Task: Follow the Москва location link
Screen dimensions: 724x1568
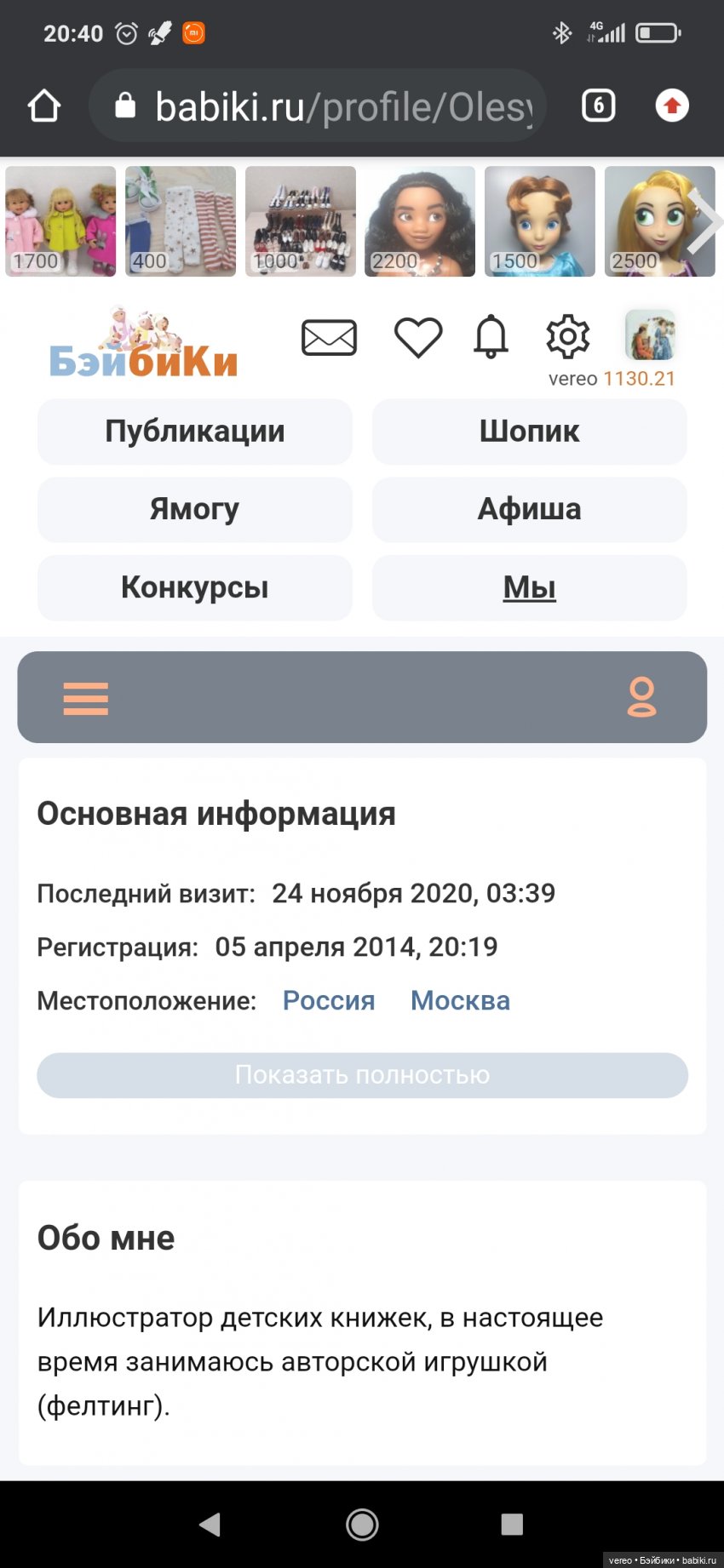Action: (x=460, y=1000)
